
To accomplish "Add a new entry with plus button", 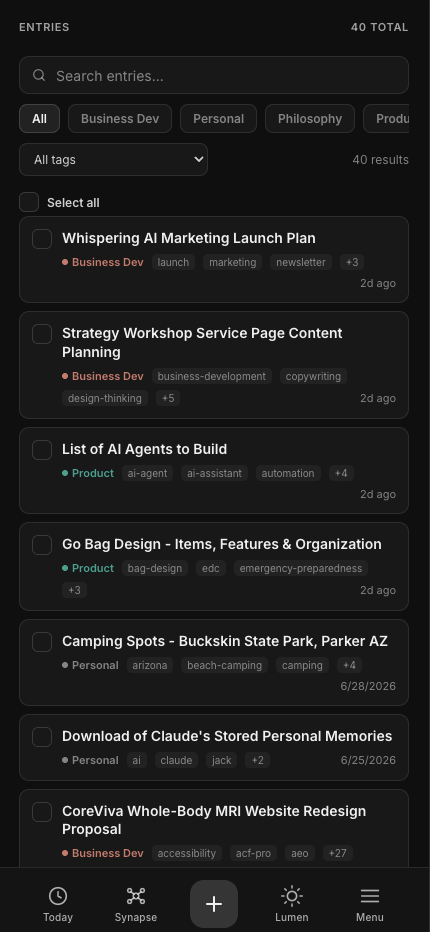I will pos(214,903).
